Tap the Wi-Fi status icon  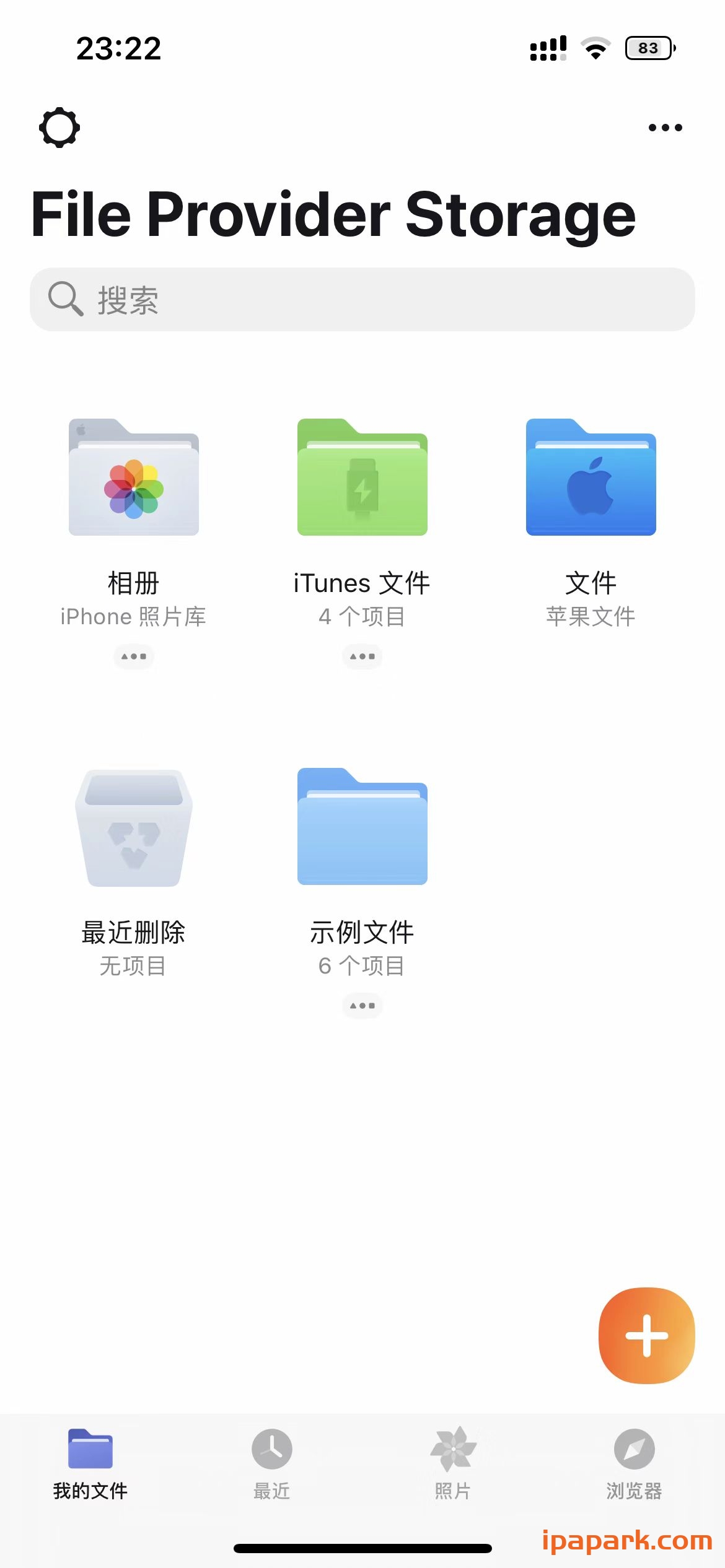tap(595, 46)
